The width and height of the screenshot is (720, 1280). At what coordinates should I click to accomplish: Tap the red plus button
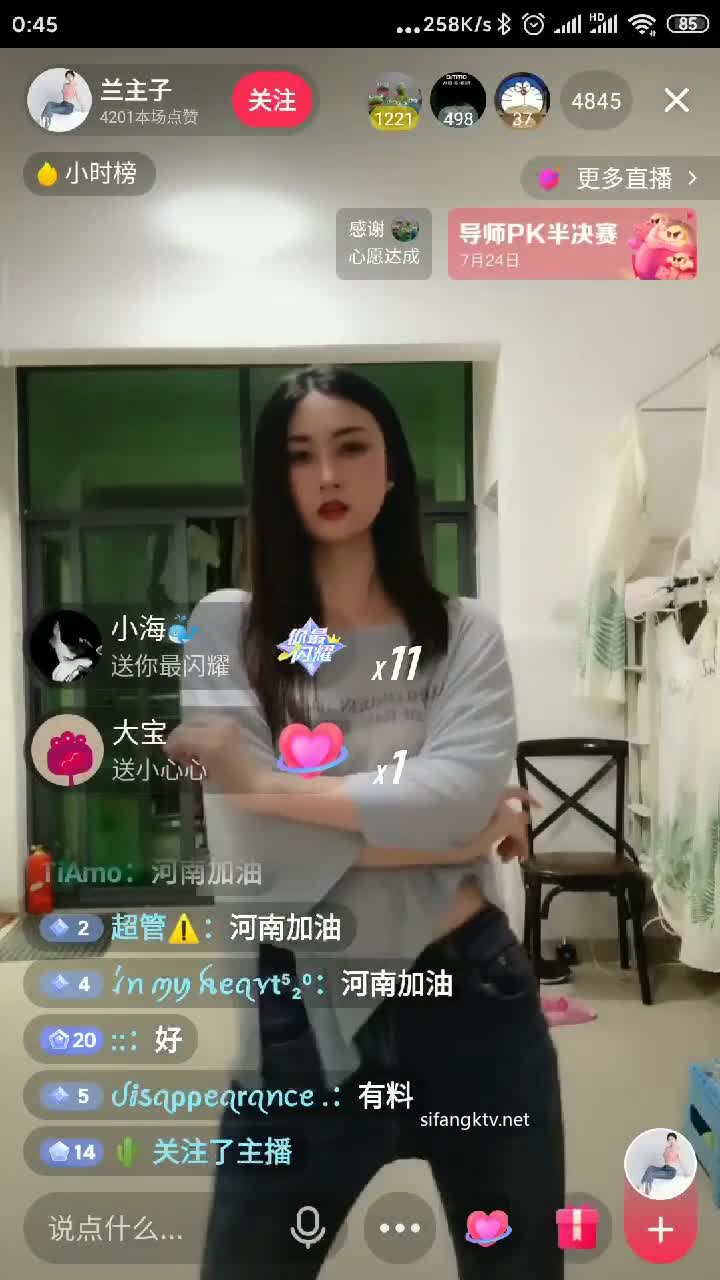(x=660, y=1230)
